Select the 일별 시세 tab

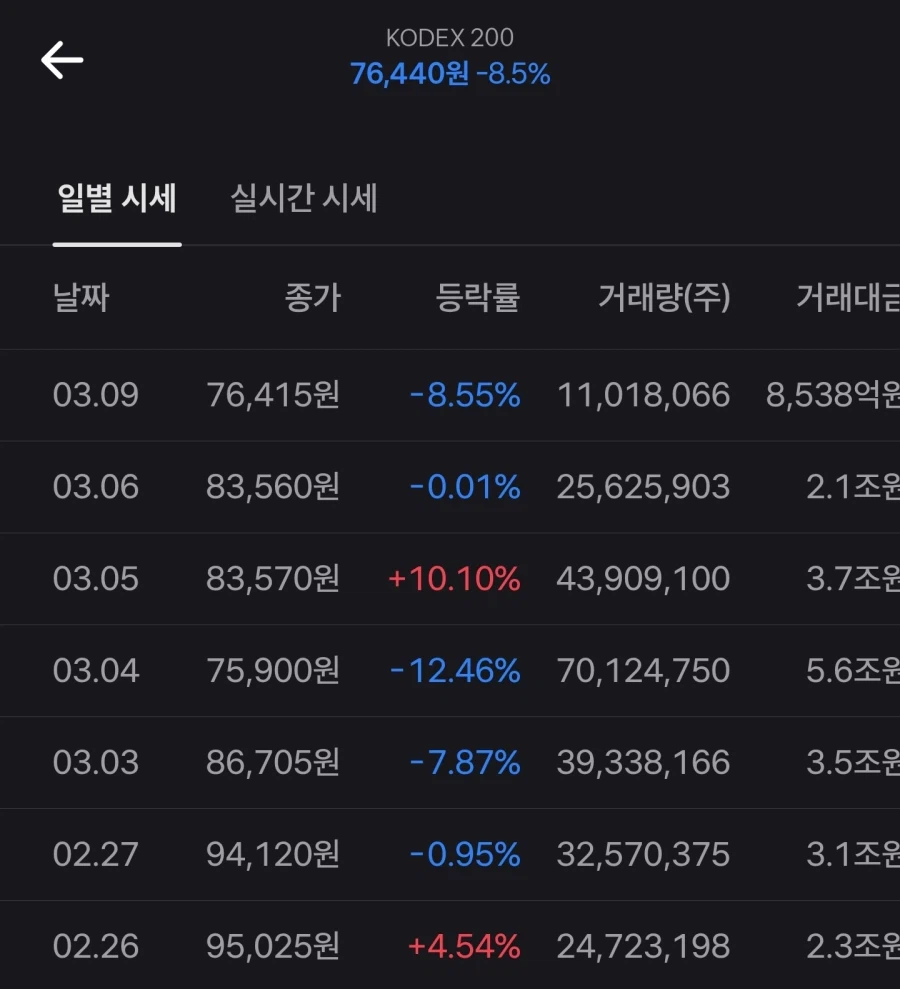(x=117, y=198)
